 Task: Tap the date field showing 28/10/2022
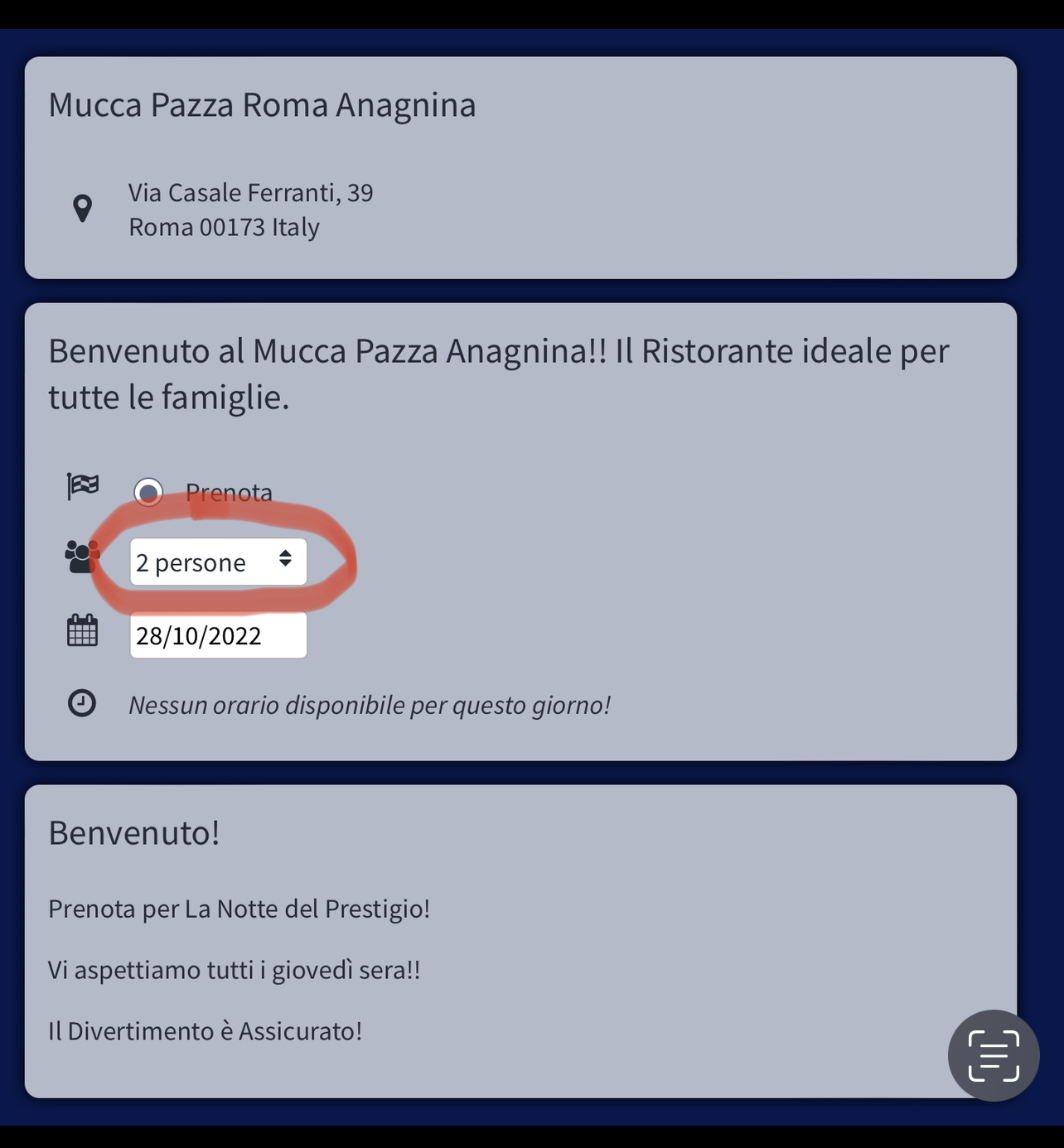tap(218, 635)
